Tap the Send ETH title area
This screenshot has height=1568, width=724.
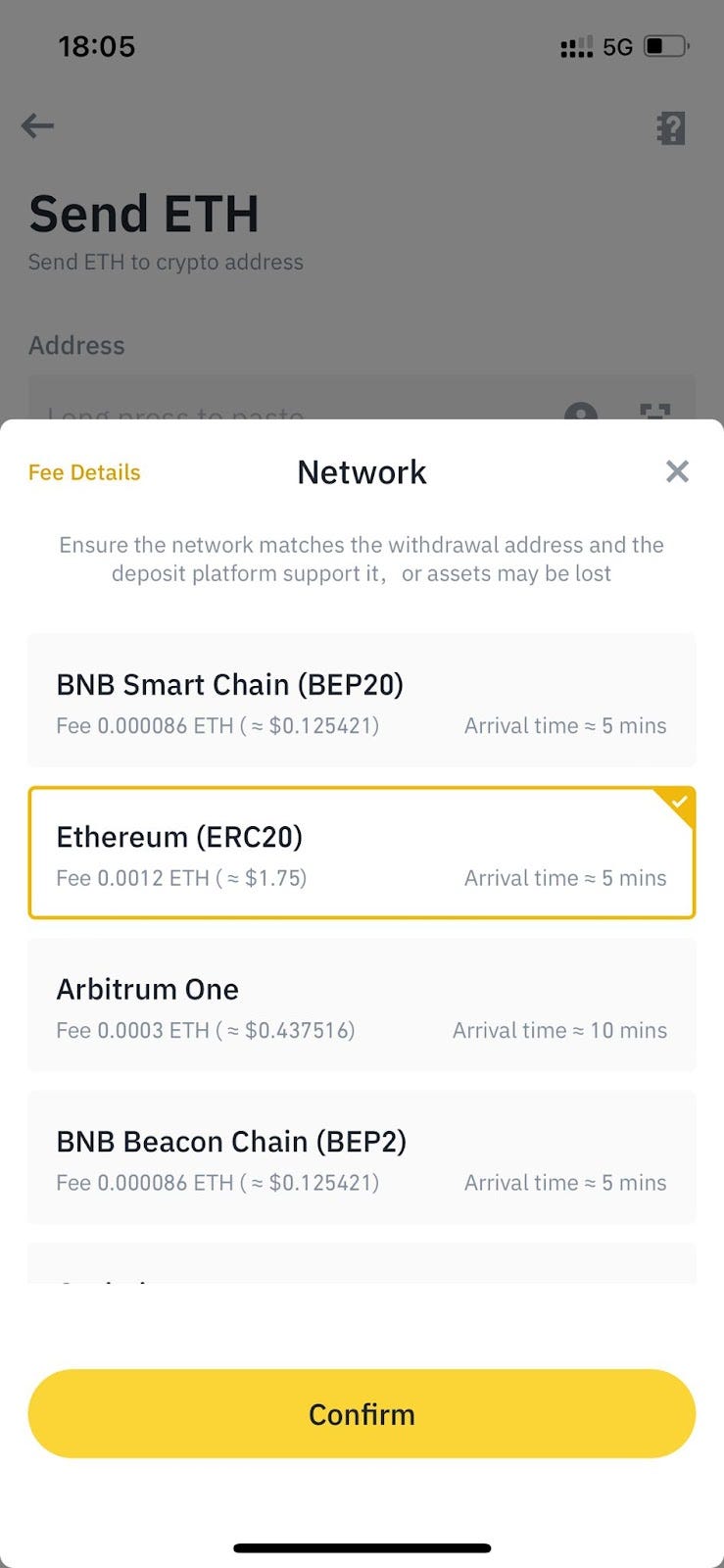point(145,214)
